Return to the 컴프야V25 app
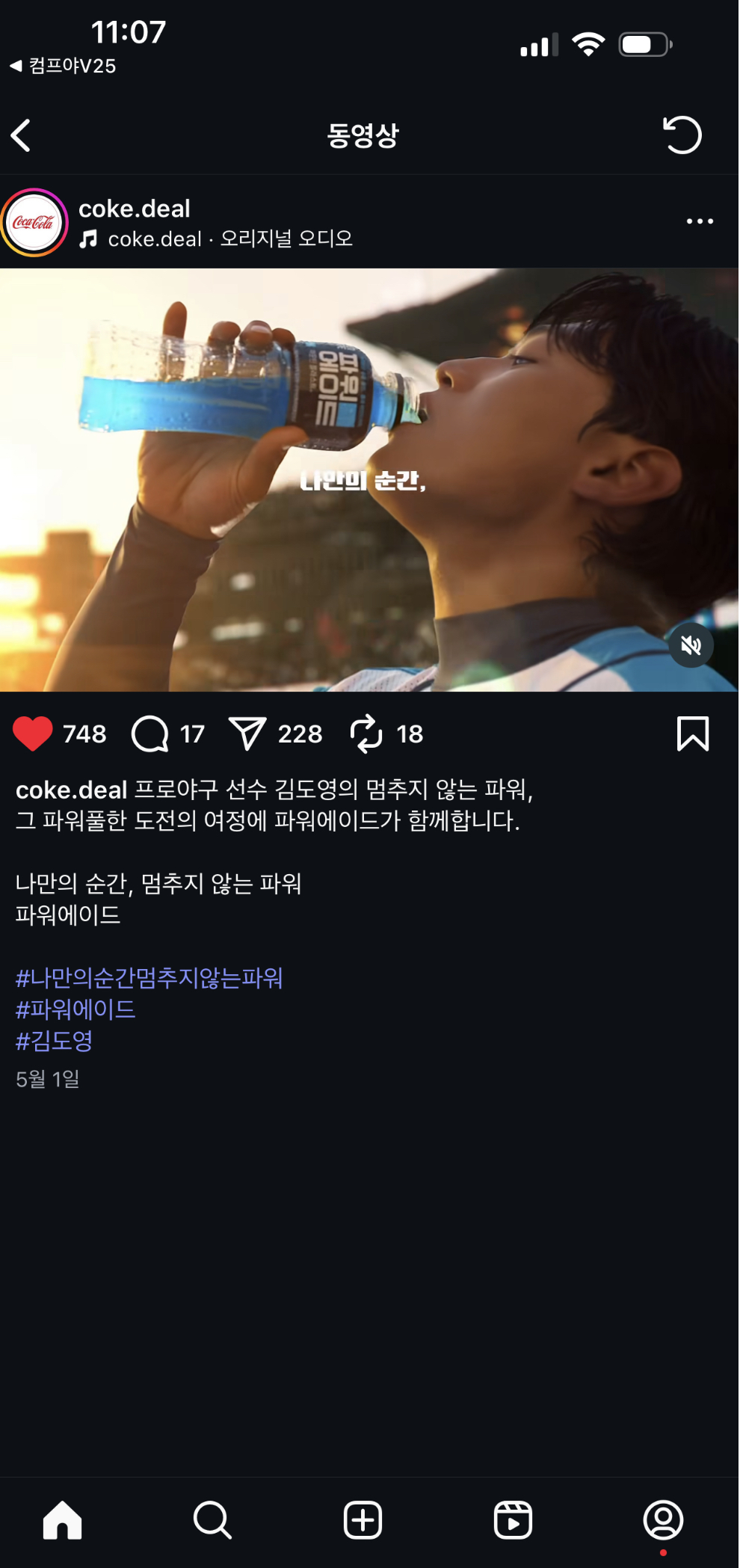This screenshot has width=740, height=1568. pos(63,66)
